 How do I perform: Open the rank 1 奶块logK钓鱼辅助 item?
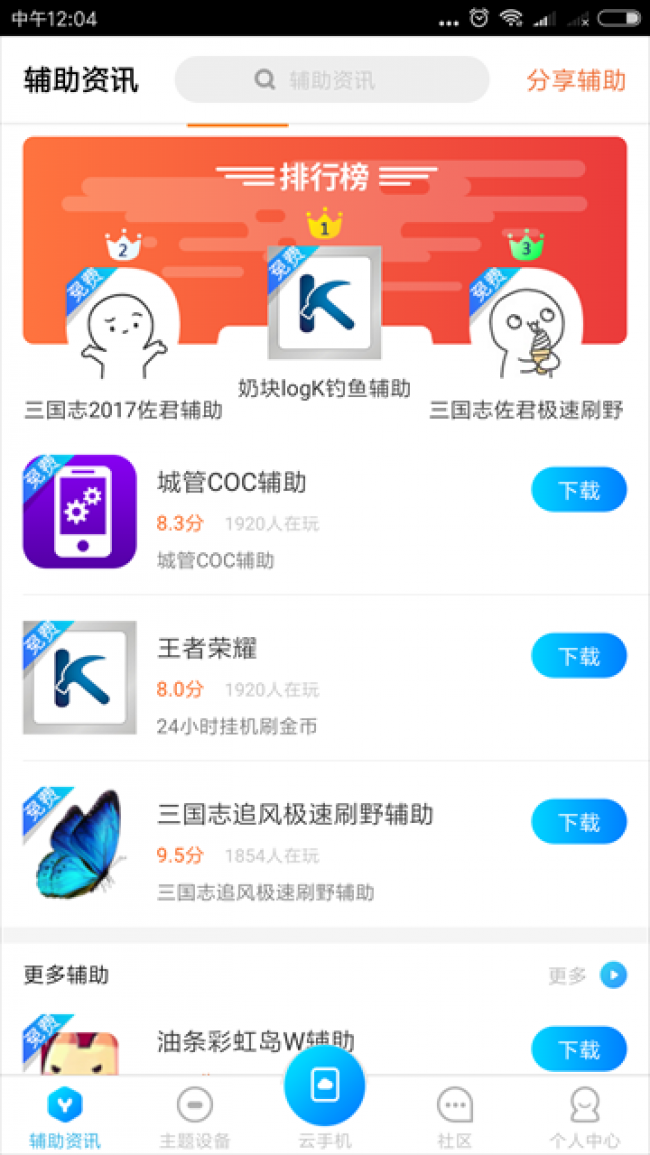324,303
